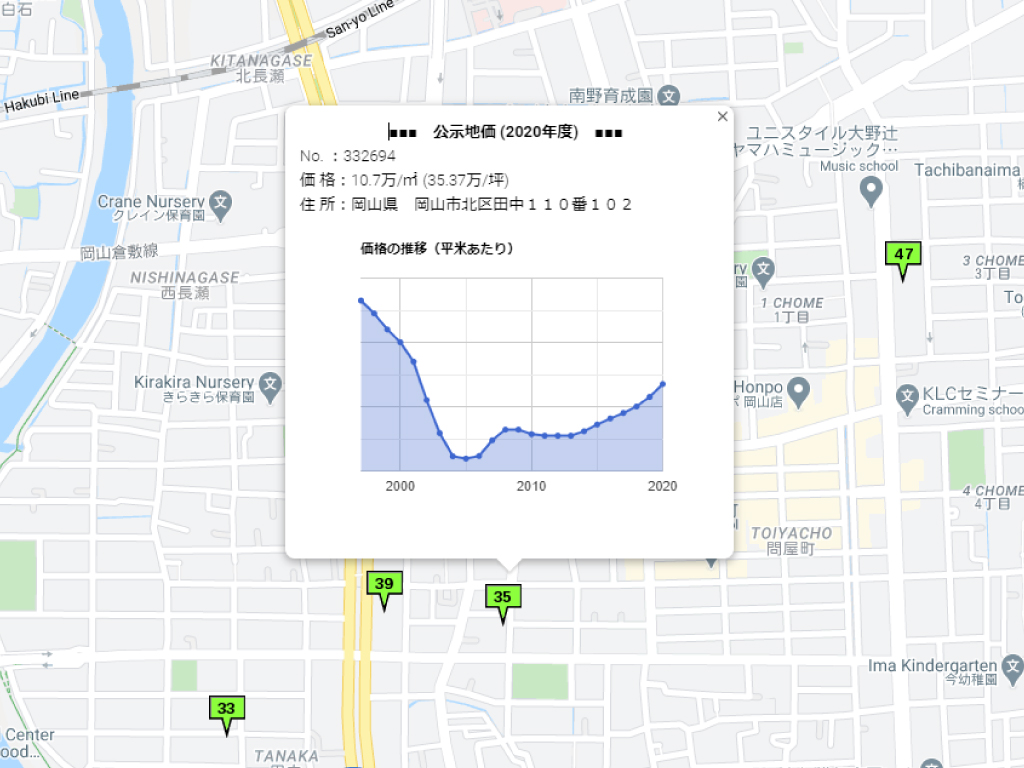Select the green marker labeled 33
1024x768 pixels.
tap(226, 710)
